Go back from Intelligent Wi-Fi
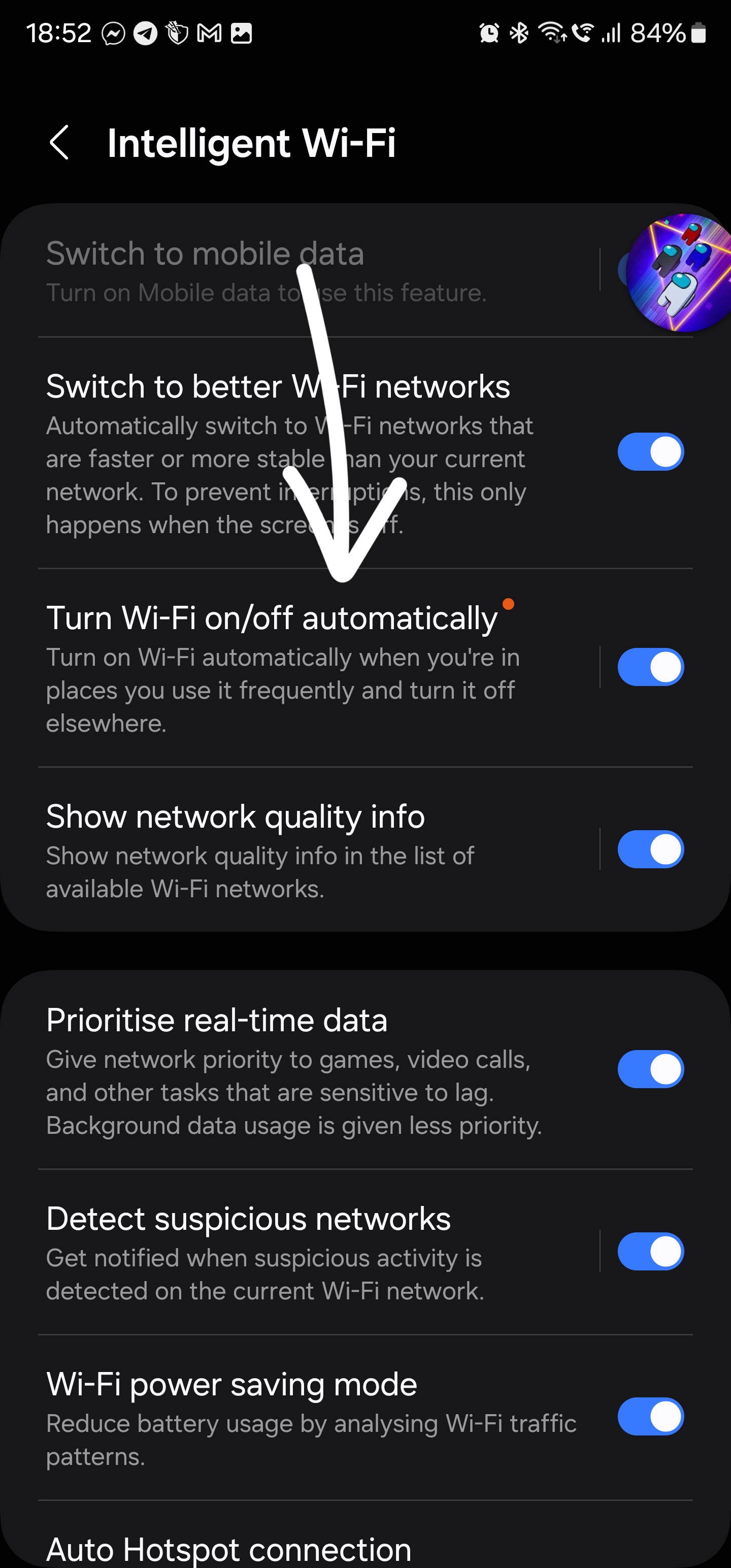Screen dimensions: 731x1568 click(59, 143)
